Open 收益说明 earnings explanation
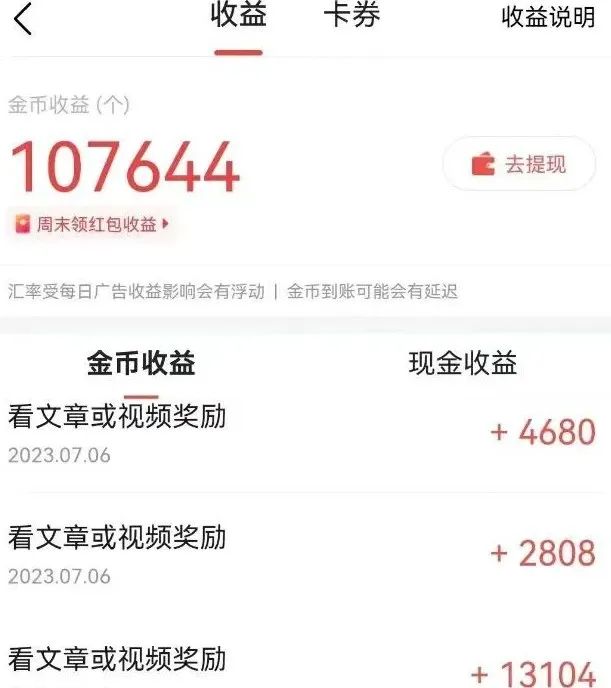This screenshot has width=611, height=688. coord(548,18)
